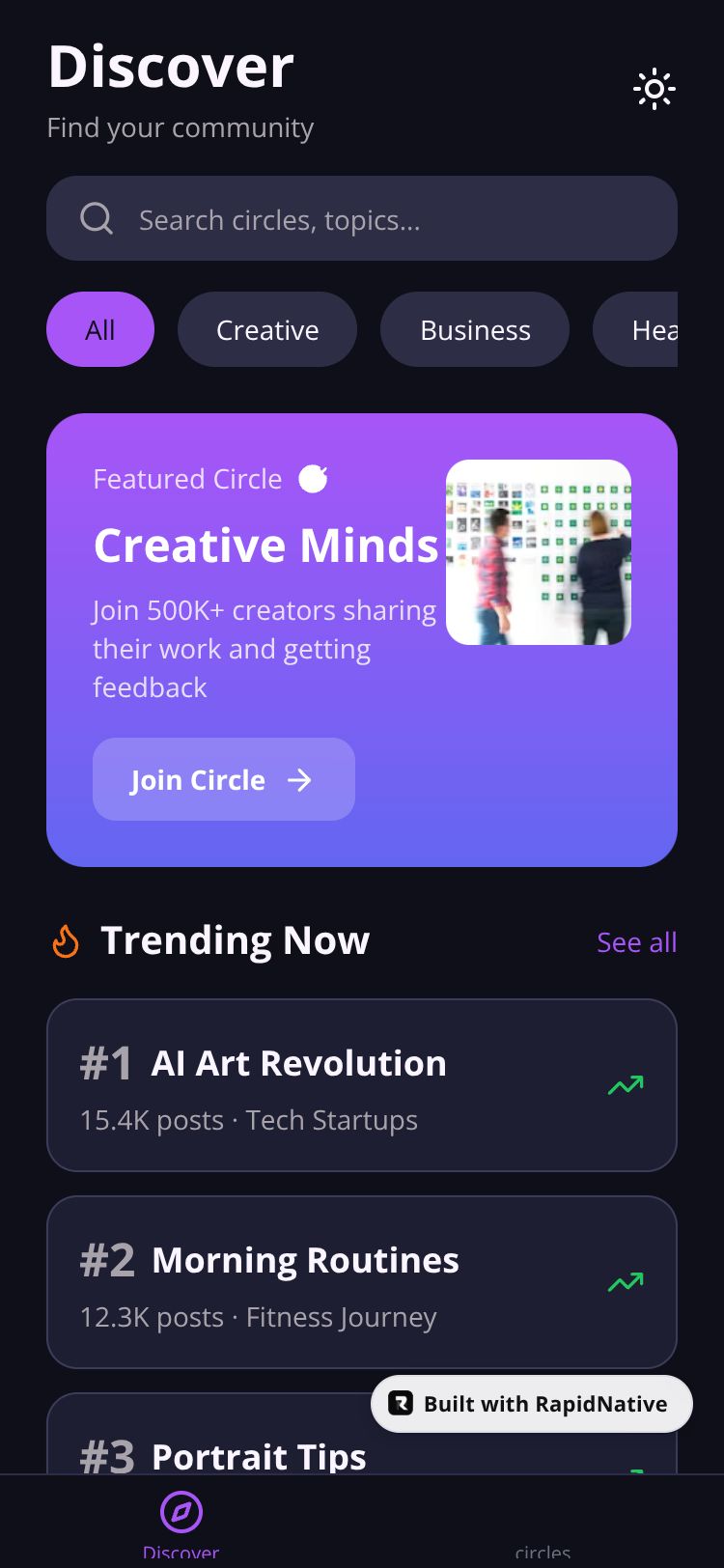Image resolution: width=724 pixels, height=1568 pixels.
Task: Filter by the Business chip
Action: (475, 330)
